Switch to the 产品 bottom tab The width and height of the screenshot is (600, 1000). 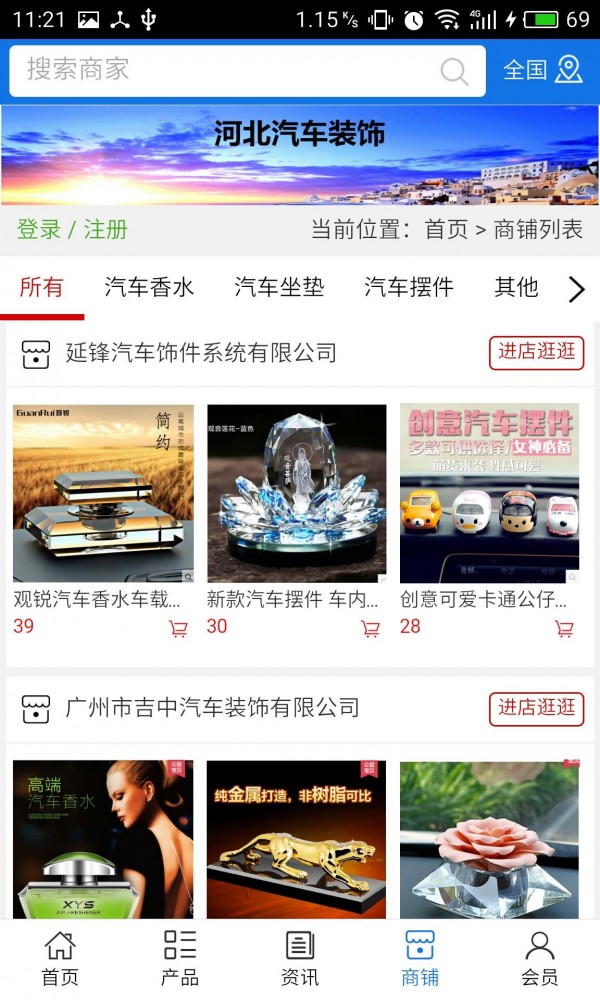coord(180,958)
